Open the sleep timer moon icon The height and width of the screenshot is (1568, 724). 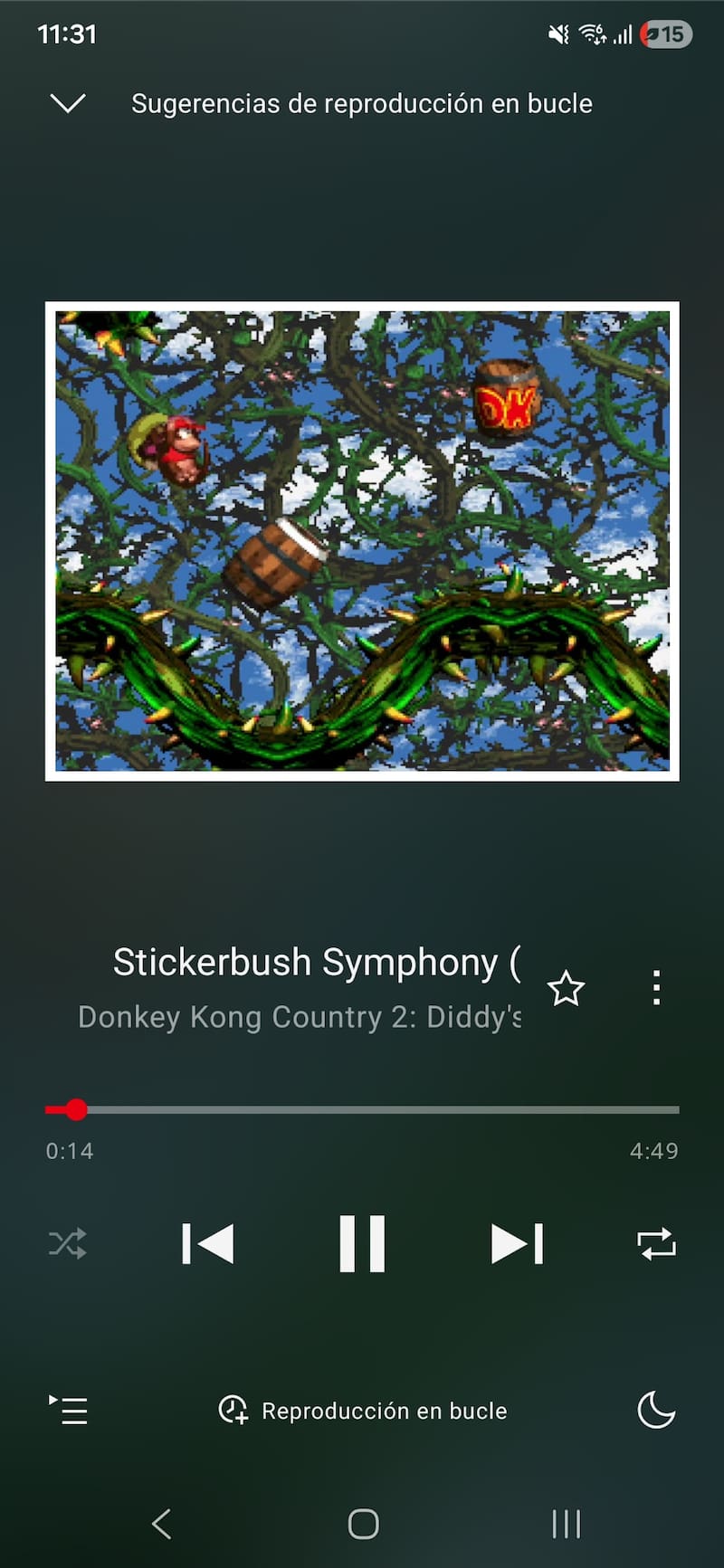(x=656, y=1410)
